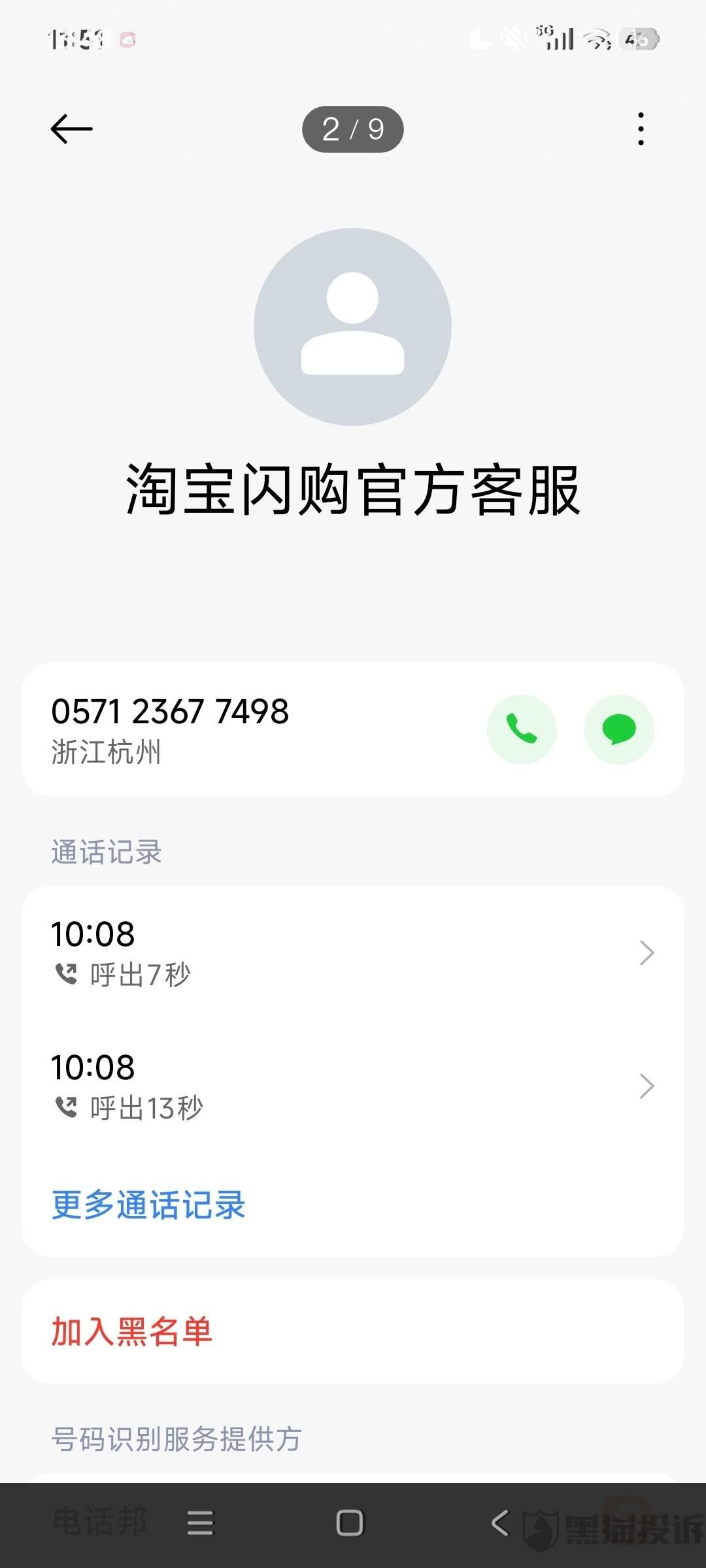Tap the system back button
The image size is (706, 1568).
click(x=500, y=1523)
